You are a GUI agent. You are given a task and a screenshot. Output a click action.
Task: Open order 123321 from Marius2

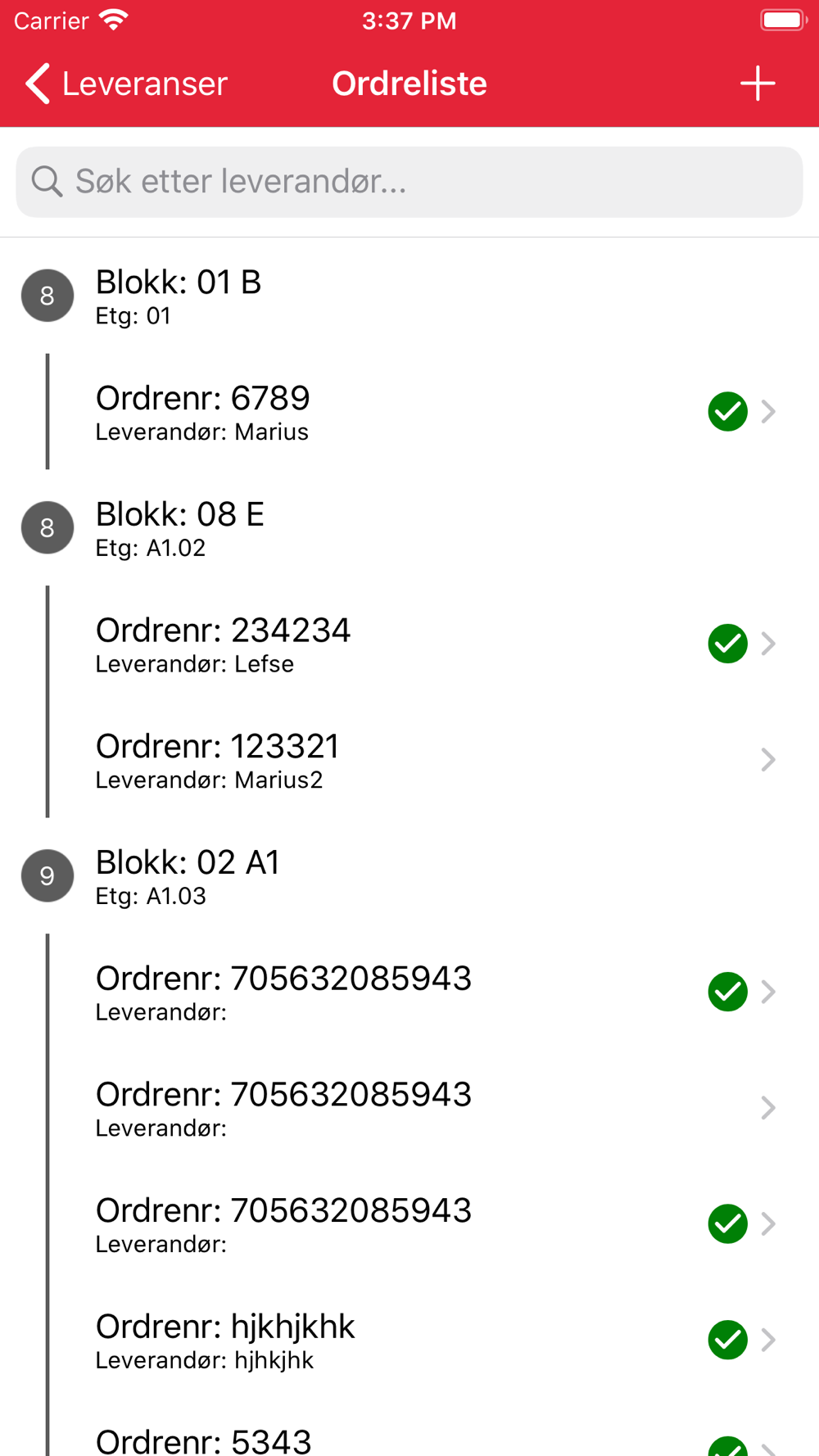(409, 760)
